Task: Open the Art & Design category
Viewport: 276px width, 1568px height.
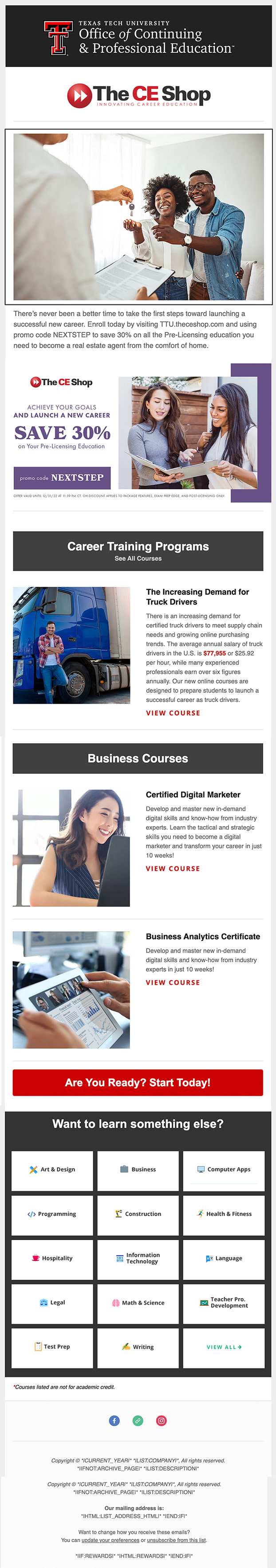Action: point(52,1169)
